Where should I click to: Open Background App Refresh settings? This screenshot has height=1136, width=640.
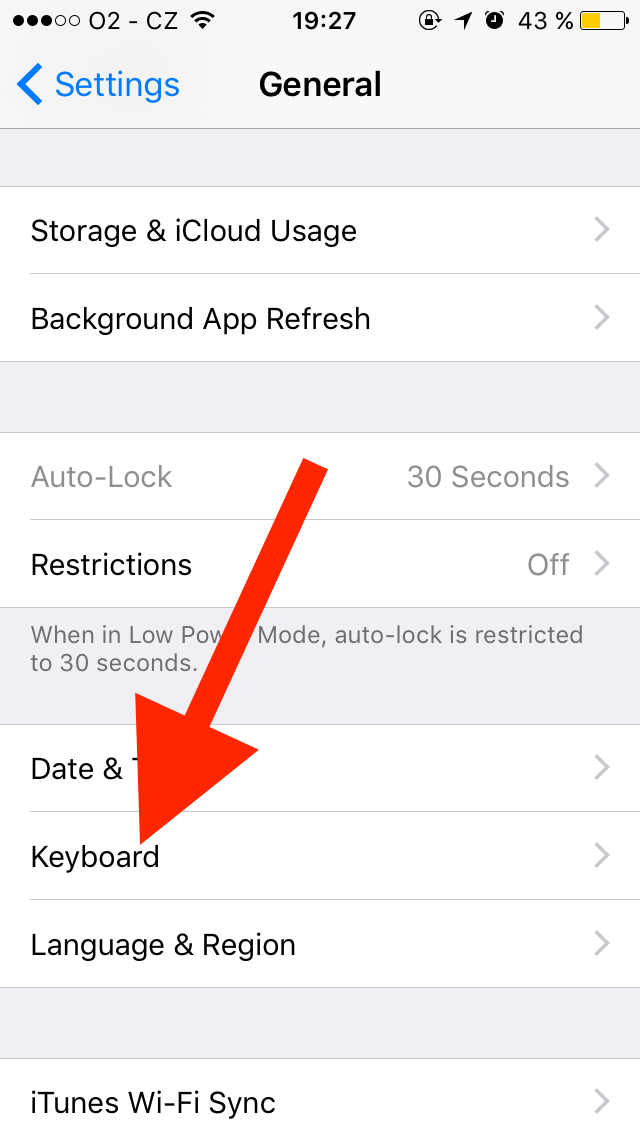[x=320, y=319]
